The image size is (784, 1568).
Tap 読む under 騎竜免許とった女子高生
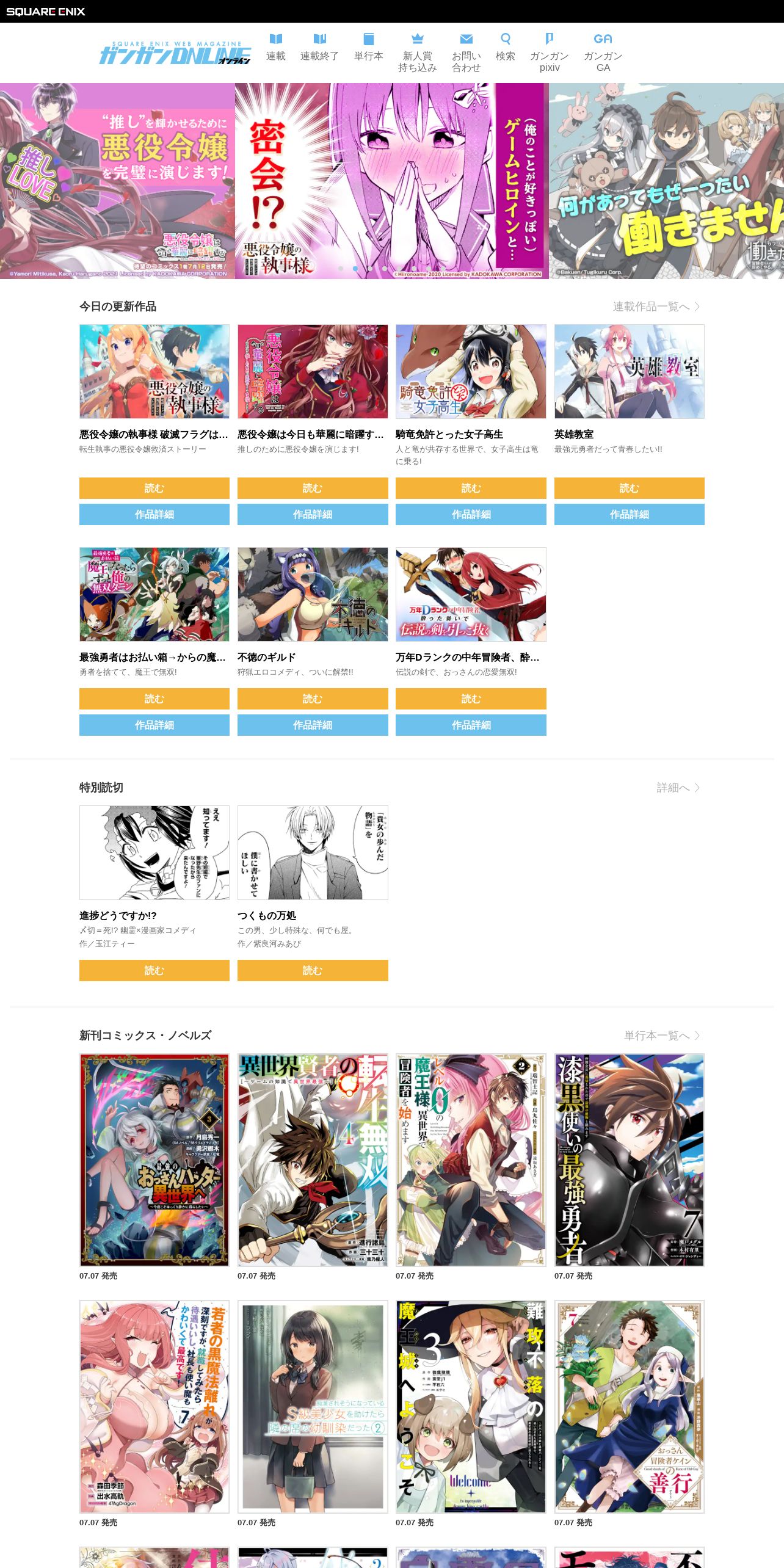coord(471,488)
